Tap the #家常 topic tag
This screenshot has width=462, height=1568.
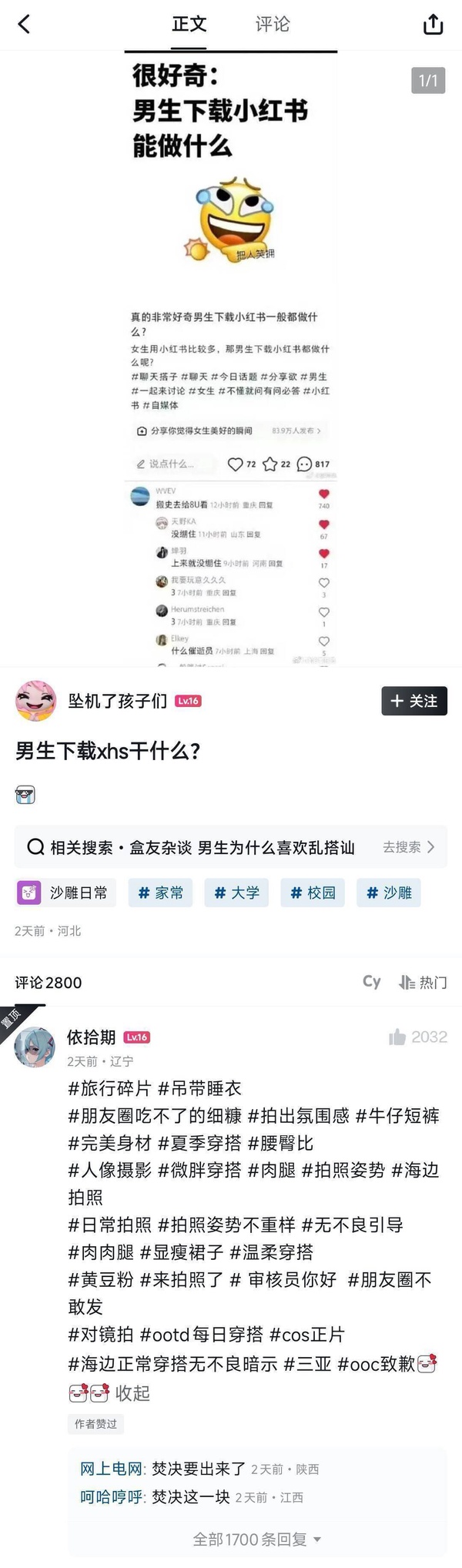coord(160,893)
